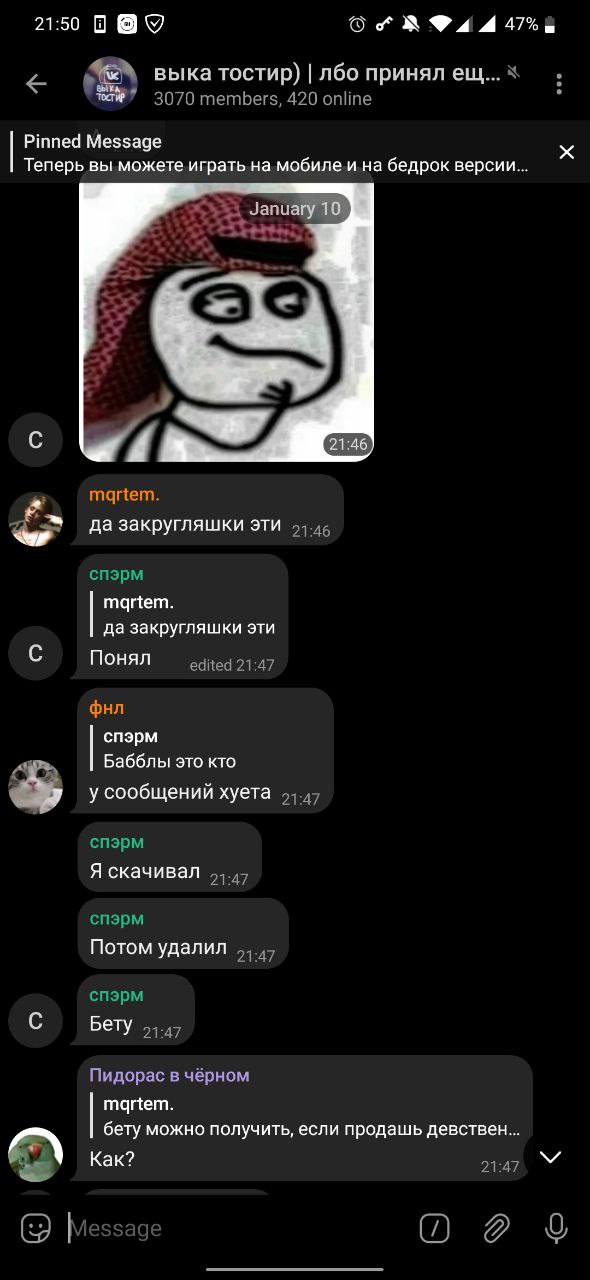
Task: Open фнл's cat avatar profile
Action: point(36,787)
